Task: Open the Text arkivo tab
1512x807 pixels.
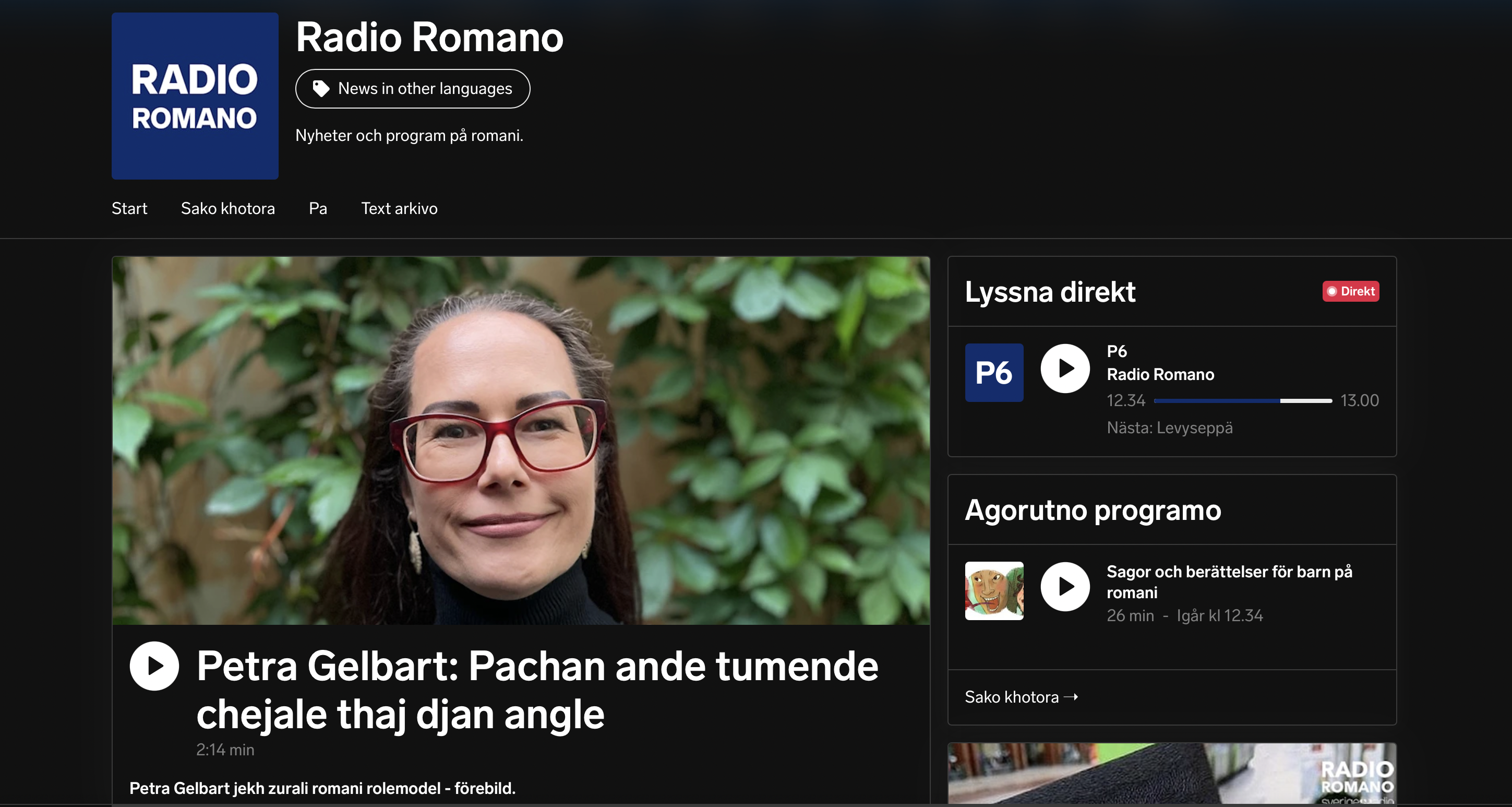Action: [399, 208]
